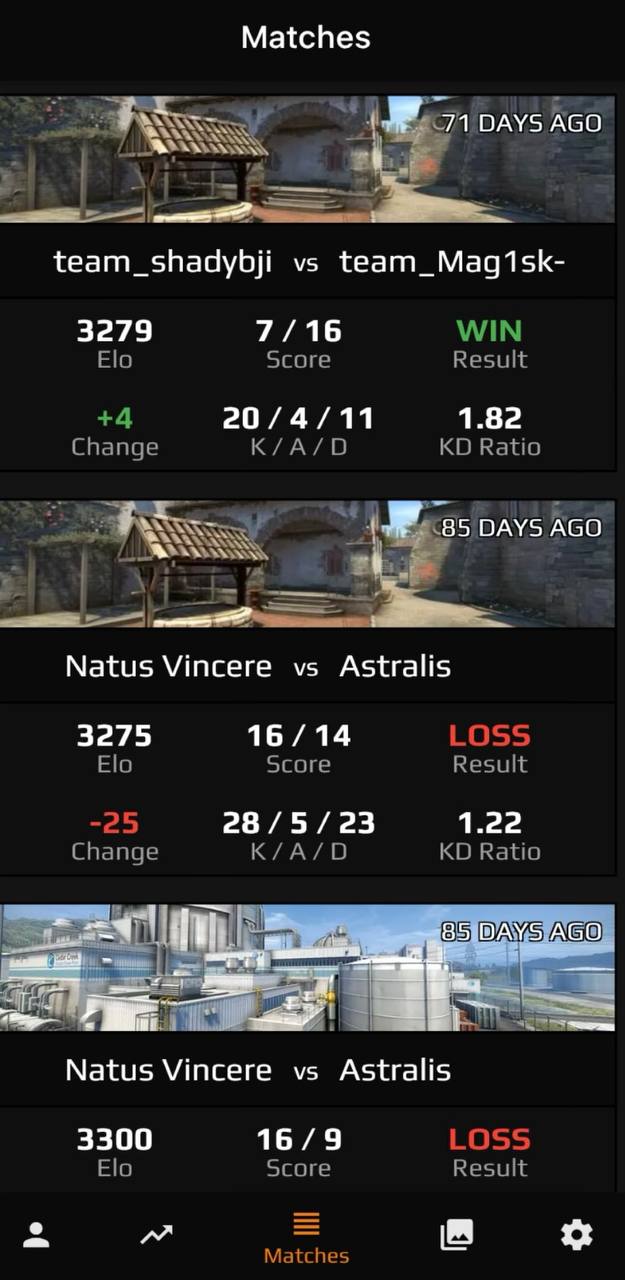Open the settings gear tab

pyautogui.click(x=576, y=1235)
